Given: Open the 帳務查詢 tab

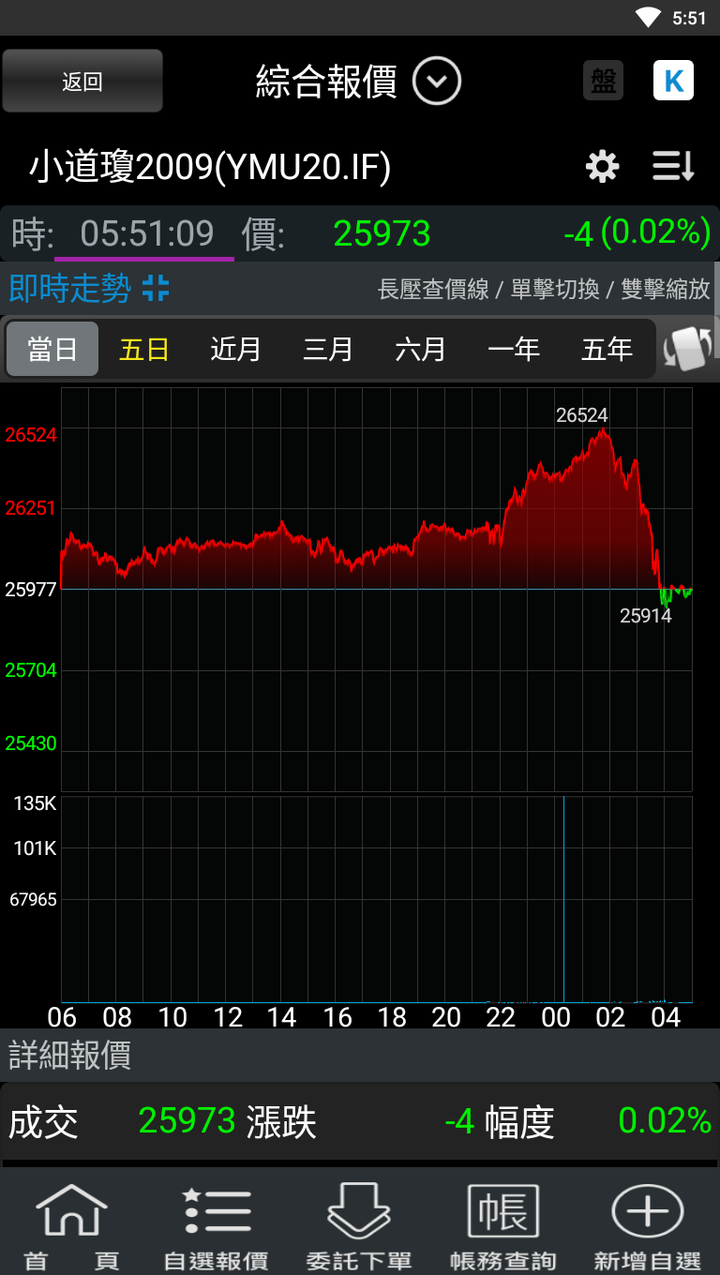Looking at the screenshot, I should coord(503,1227).
